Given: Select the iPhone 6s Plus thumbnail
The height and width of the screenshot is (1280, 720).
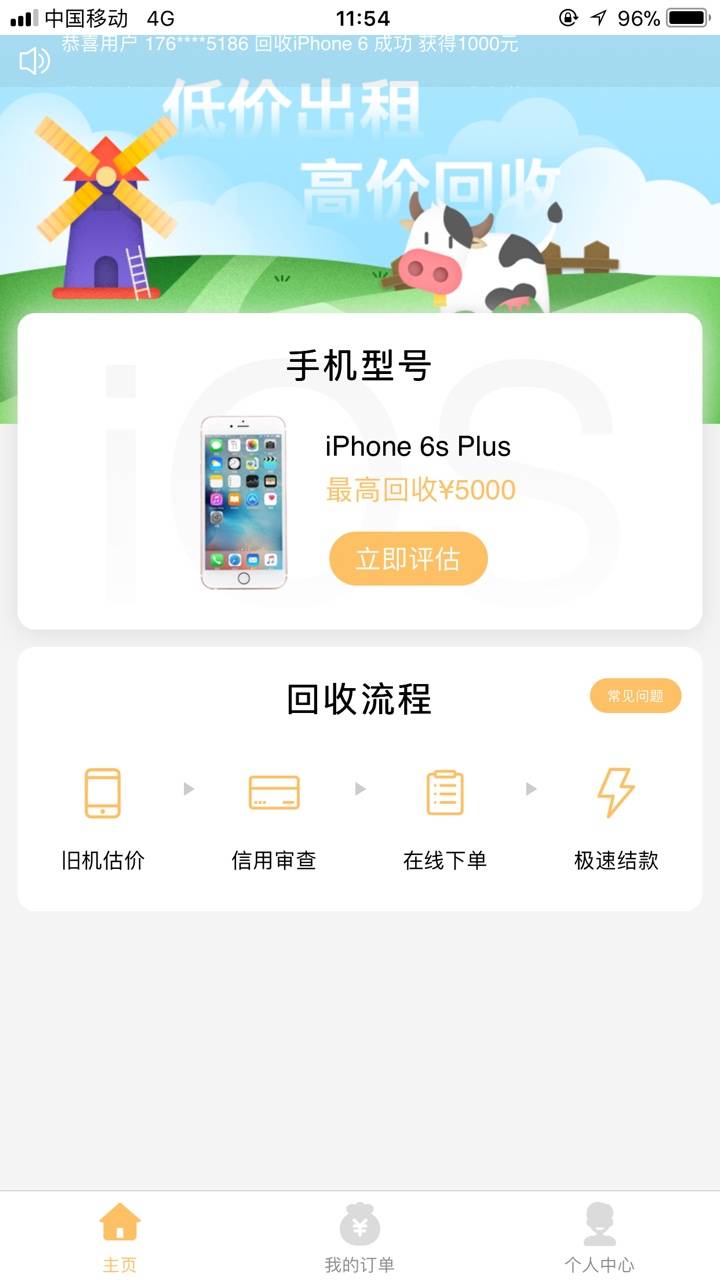Looking at the screenshot, I should 245,503.
